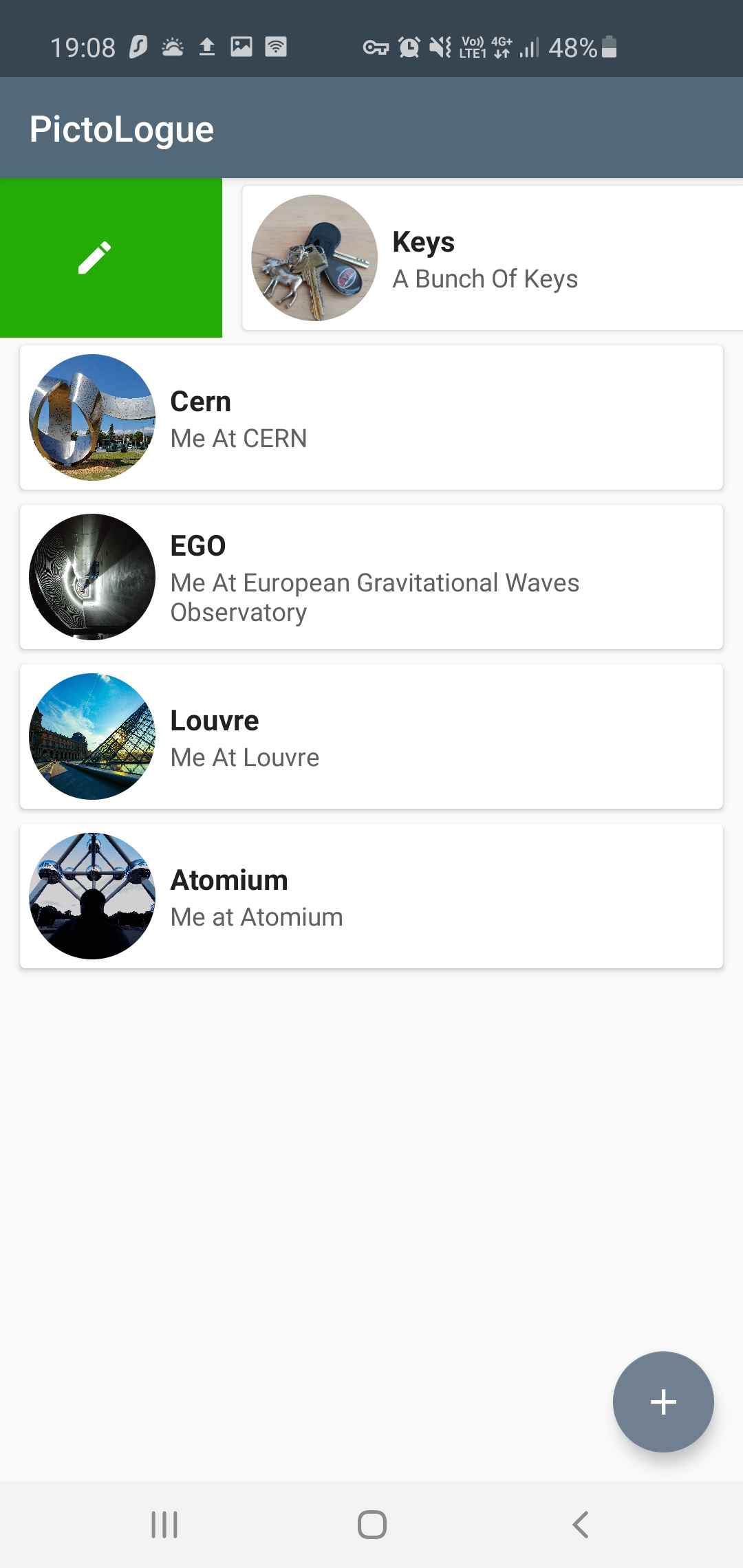The height and width of the screenshot is (1568, 743).
Task: Add a new entry with plus button
Action: point(663,1402)
